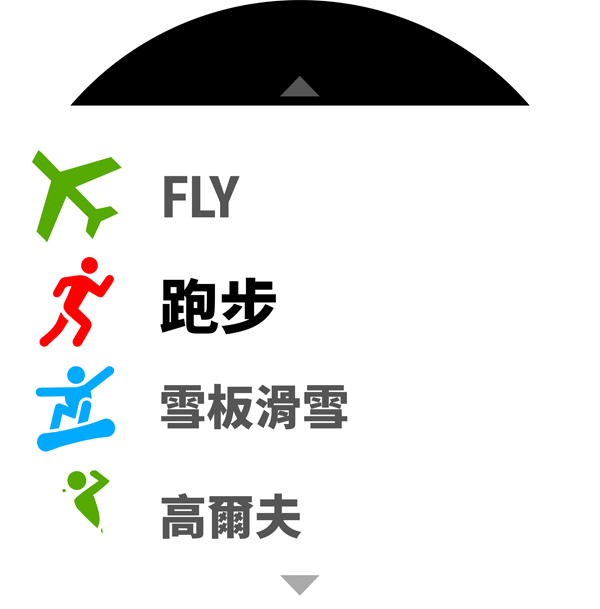Open 雪板滑雪 snowboarding mode
This screenshot has width=600, height=609.
click(x=253, y=406)
